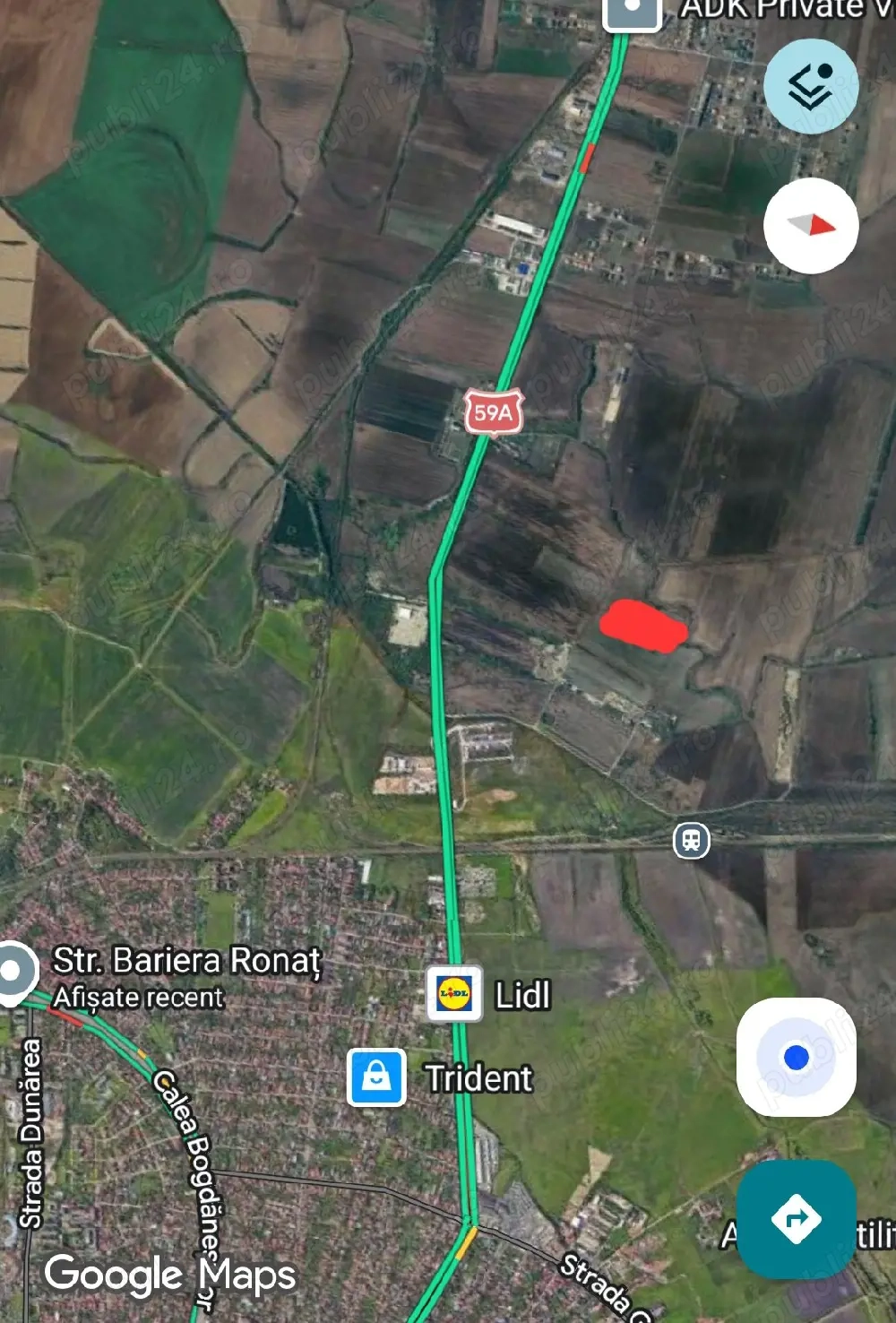Start navigation with the teal directions button
The width and height of the screenshot is (896, 1323).
point(794,1219)
